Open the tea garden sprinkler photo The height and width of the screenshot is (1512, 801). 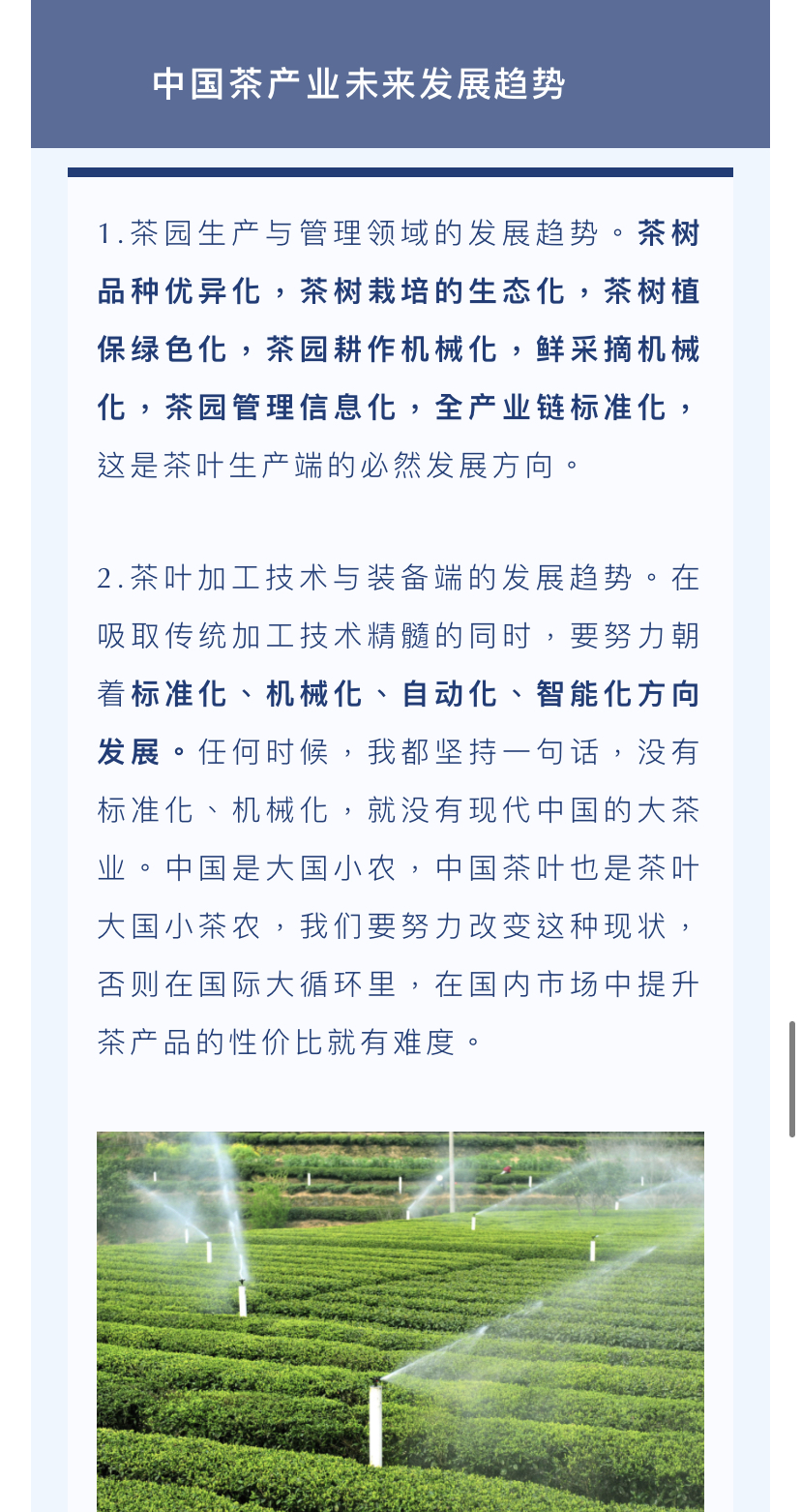coord(400,1320)
